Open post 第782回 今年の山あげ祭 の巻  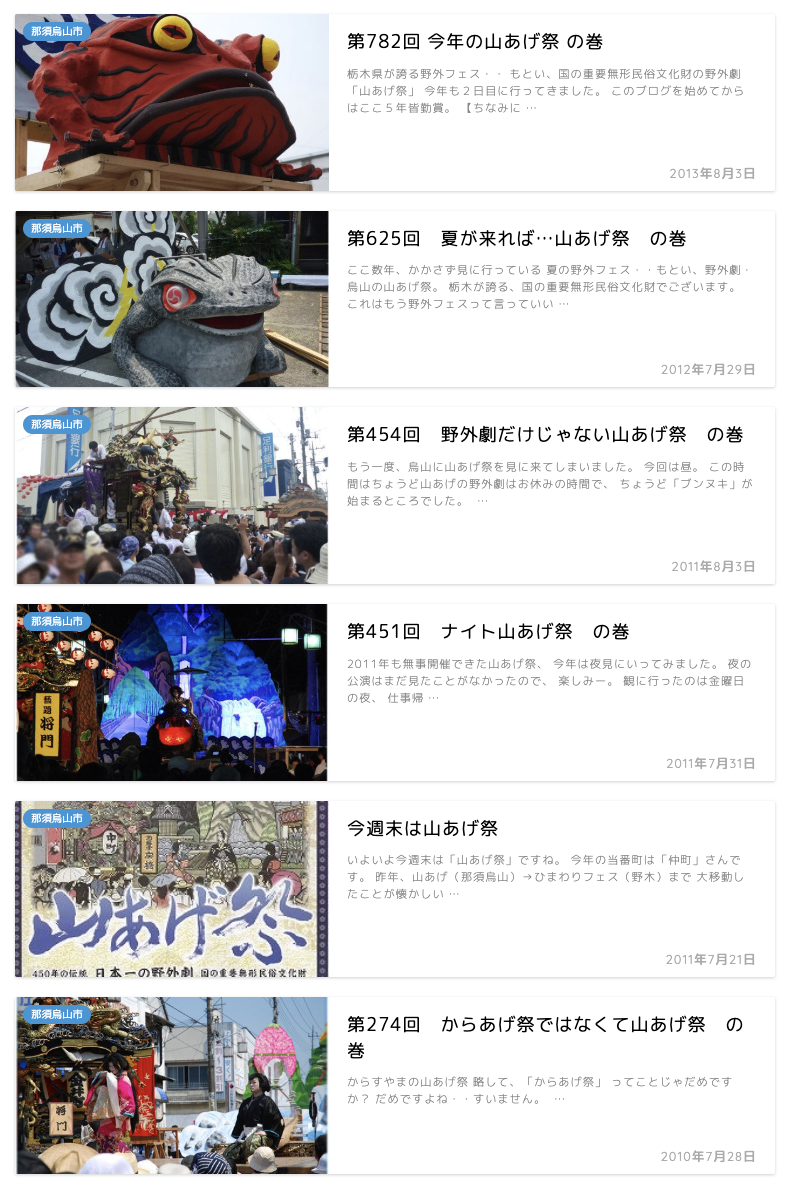[475, 42]
